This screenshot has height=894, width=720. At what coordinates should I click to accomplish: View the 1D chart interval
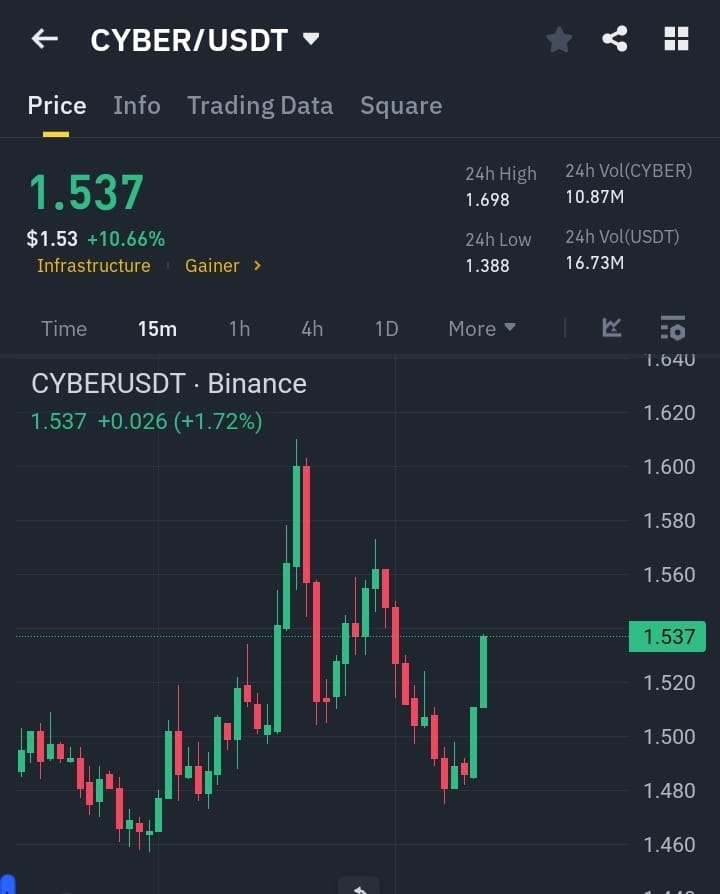point(385,328)
